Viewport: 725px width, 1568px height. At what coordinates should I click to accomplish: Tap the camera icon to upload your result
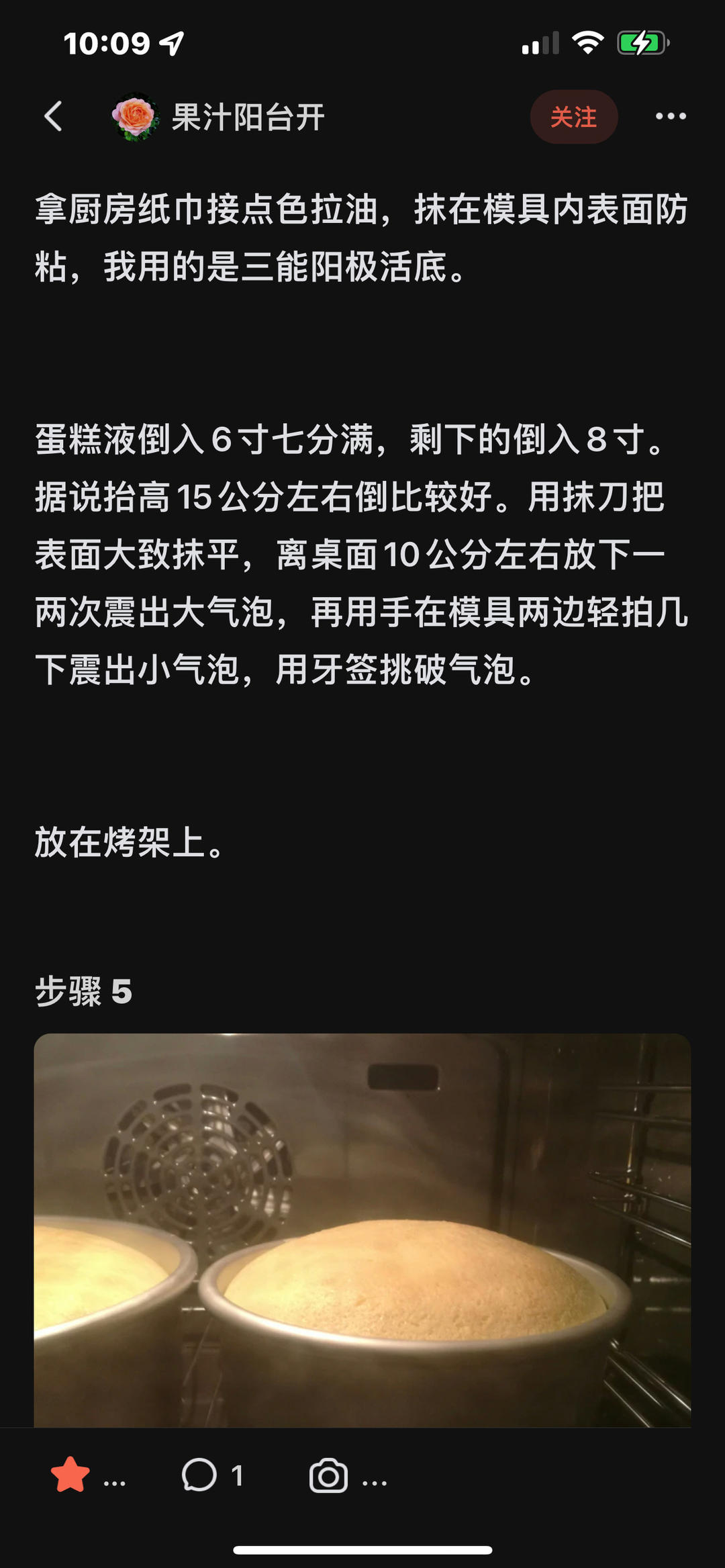pos(328,1475)
